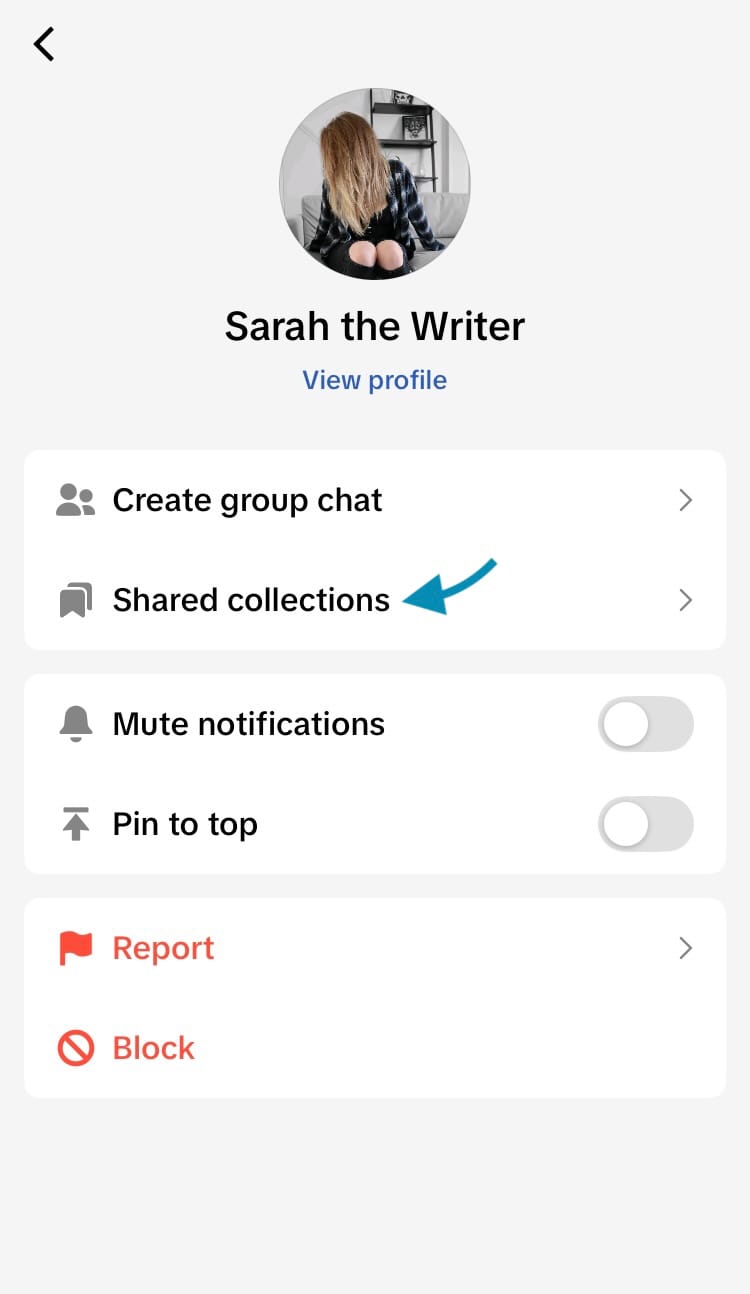Image resolution: width=750 pixels, height=1294 pixels.
Task: Go back using the top arrow
Action: pyautogui.click(x=44, y=45)
